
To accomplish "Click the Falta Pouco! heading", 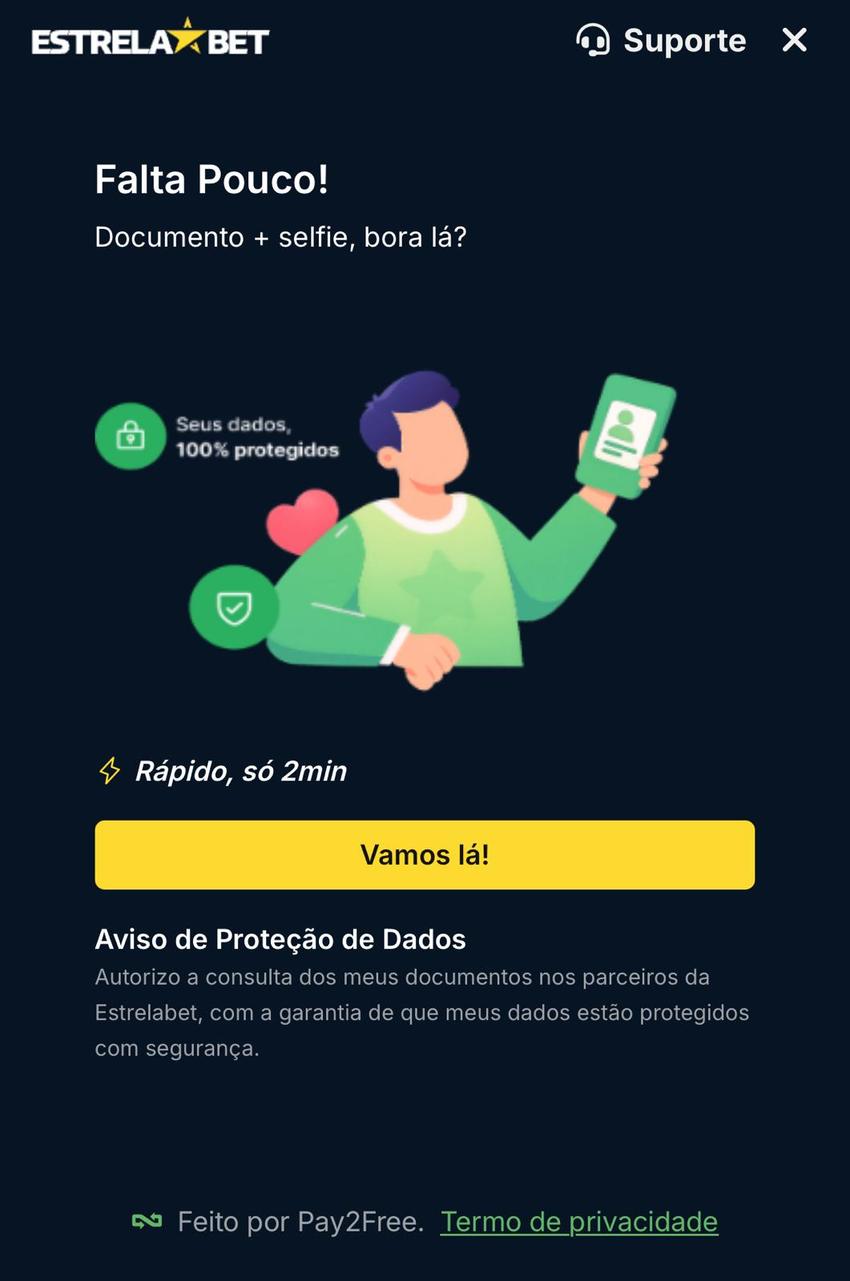I will (x=212, y=180).
